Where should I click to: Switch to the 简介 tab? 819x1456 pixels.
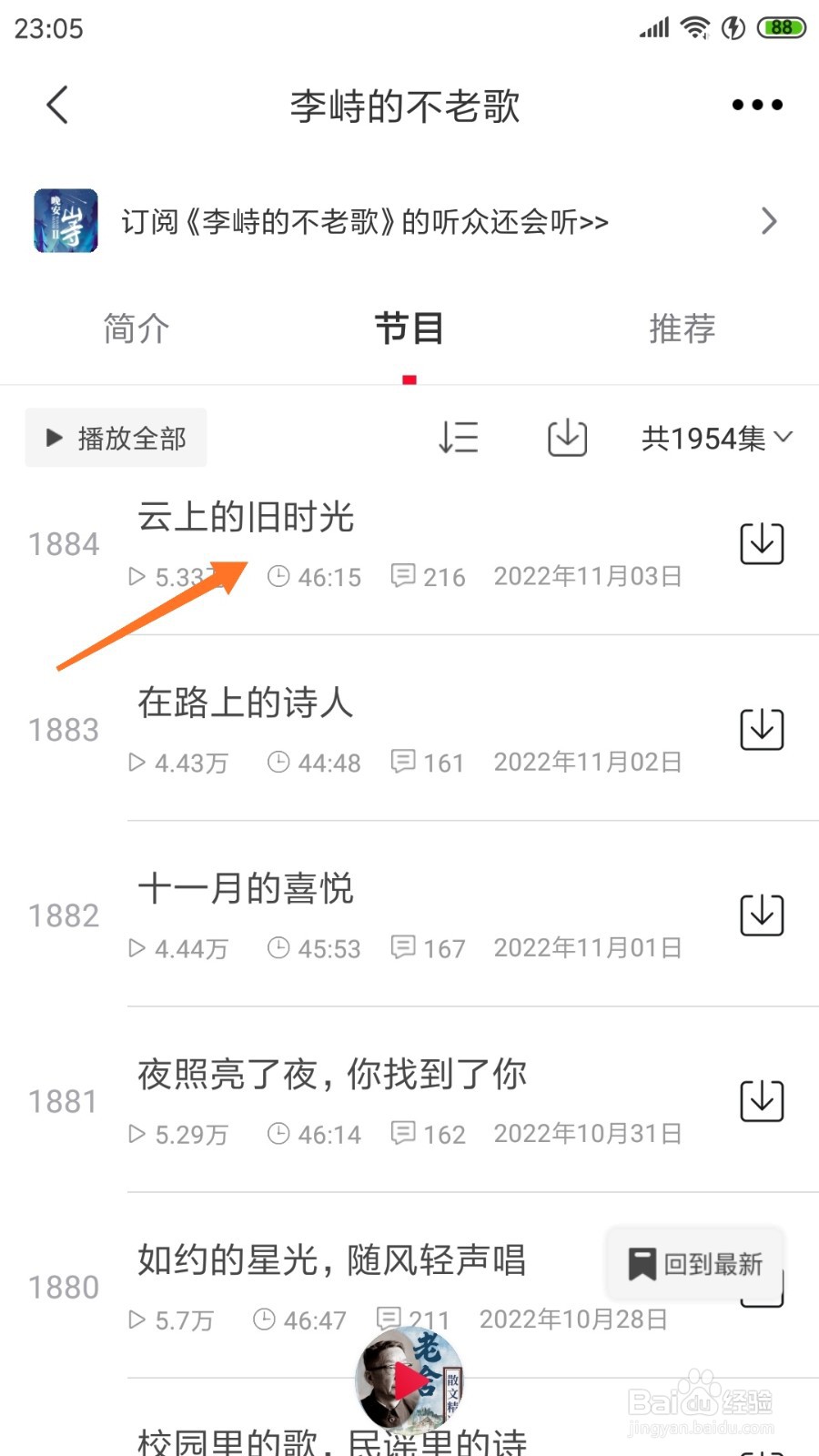click(x=135, y=329)
